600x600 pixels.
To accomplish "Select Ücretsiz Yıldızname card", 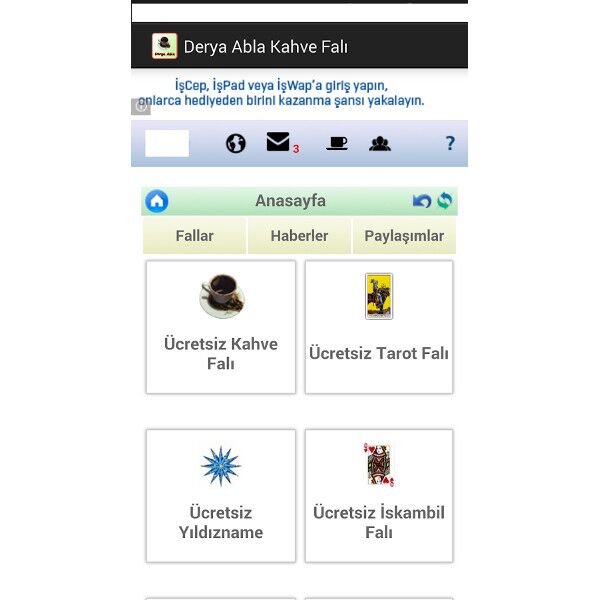I will click(221, 496).
